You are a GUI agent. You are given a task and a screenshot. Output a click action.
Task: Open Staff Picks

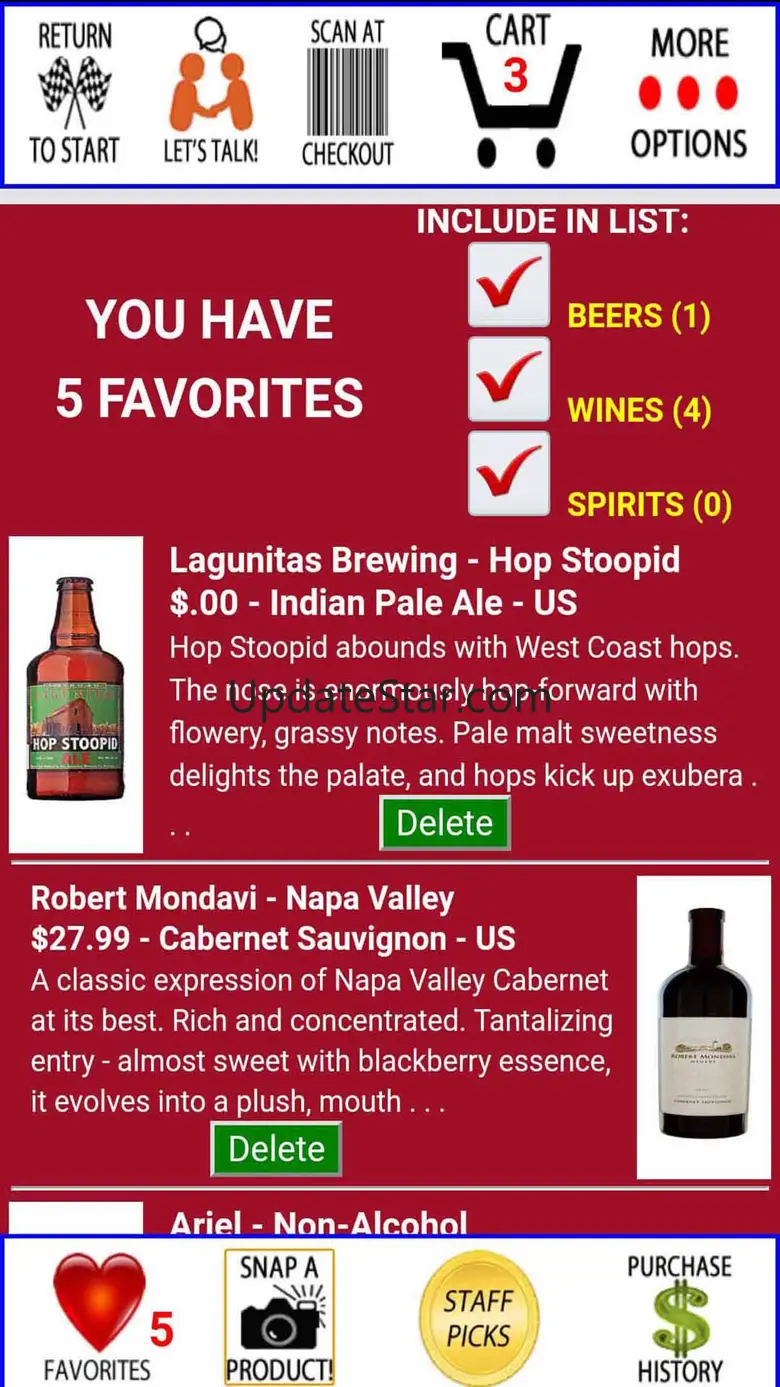tap(479, 1317)
